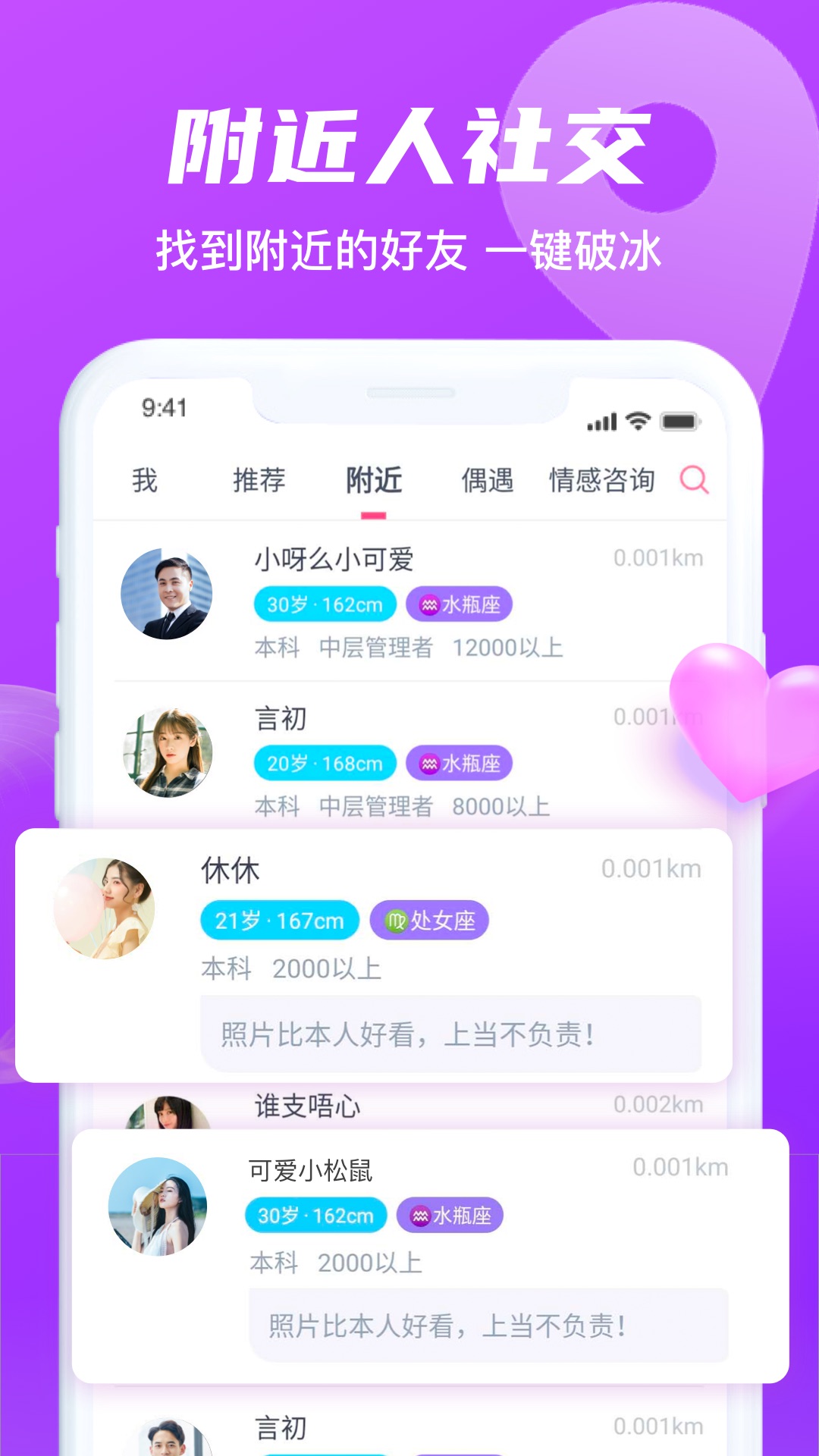
Task: Open the search icon in the top bar
Action: 695,481
